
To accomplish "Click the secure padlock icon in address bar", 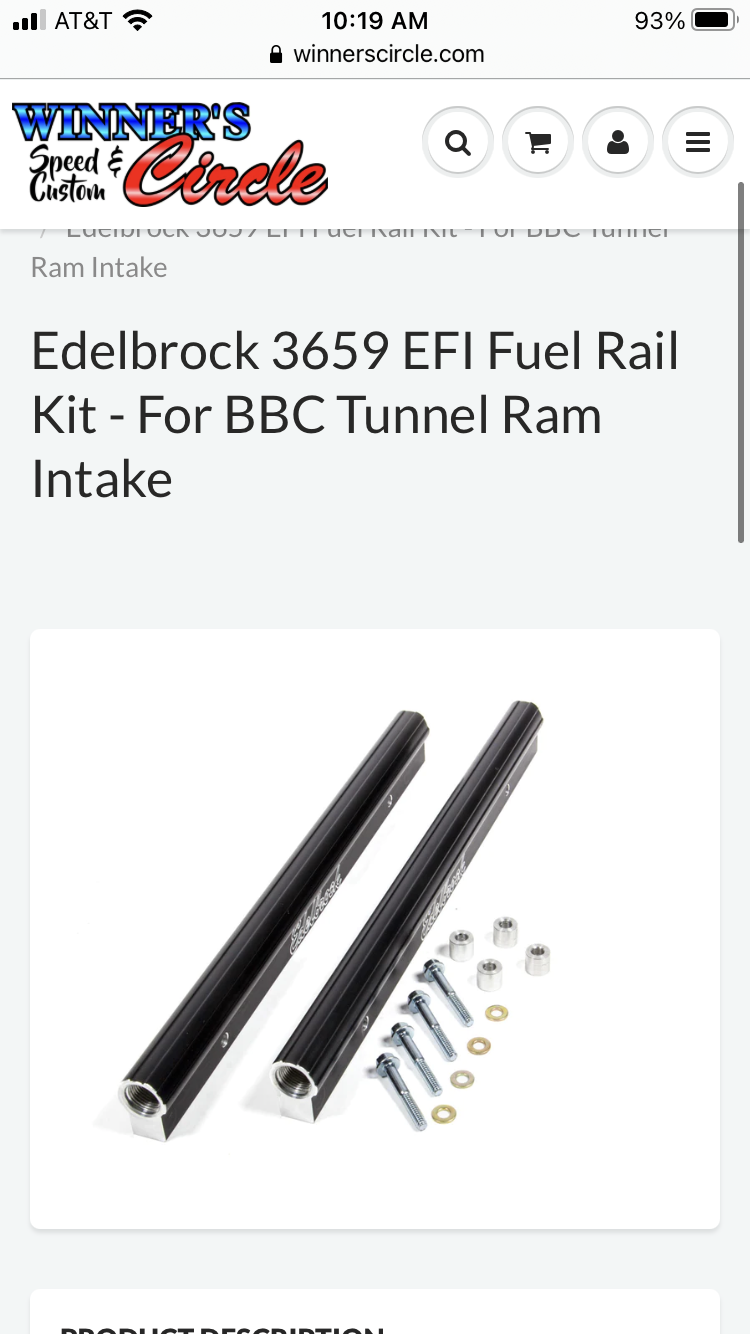I will tap(274, 54).
